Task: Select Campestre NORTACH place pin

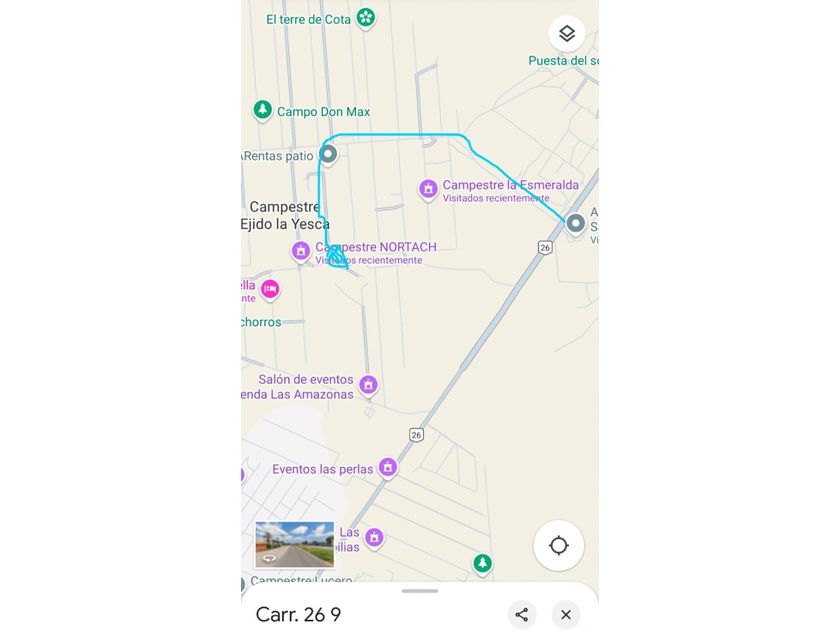Action: click(x=301, y=251)
